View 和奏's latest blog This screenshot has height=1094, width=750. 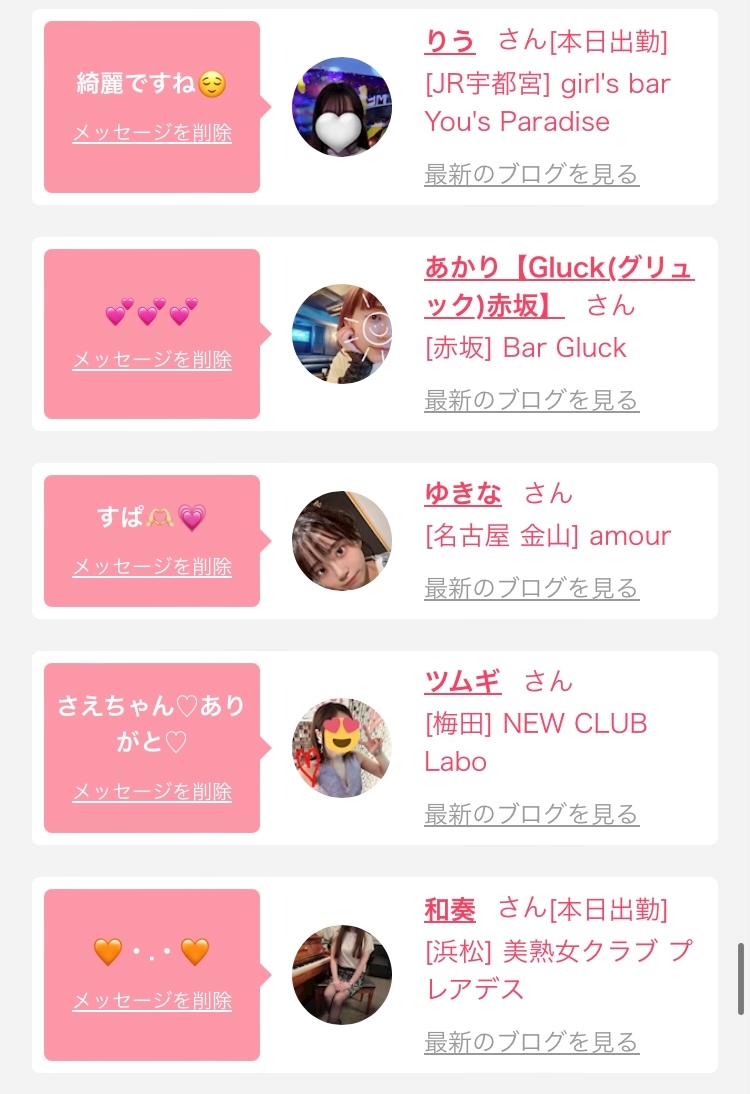pos(532,1042)
